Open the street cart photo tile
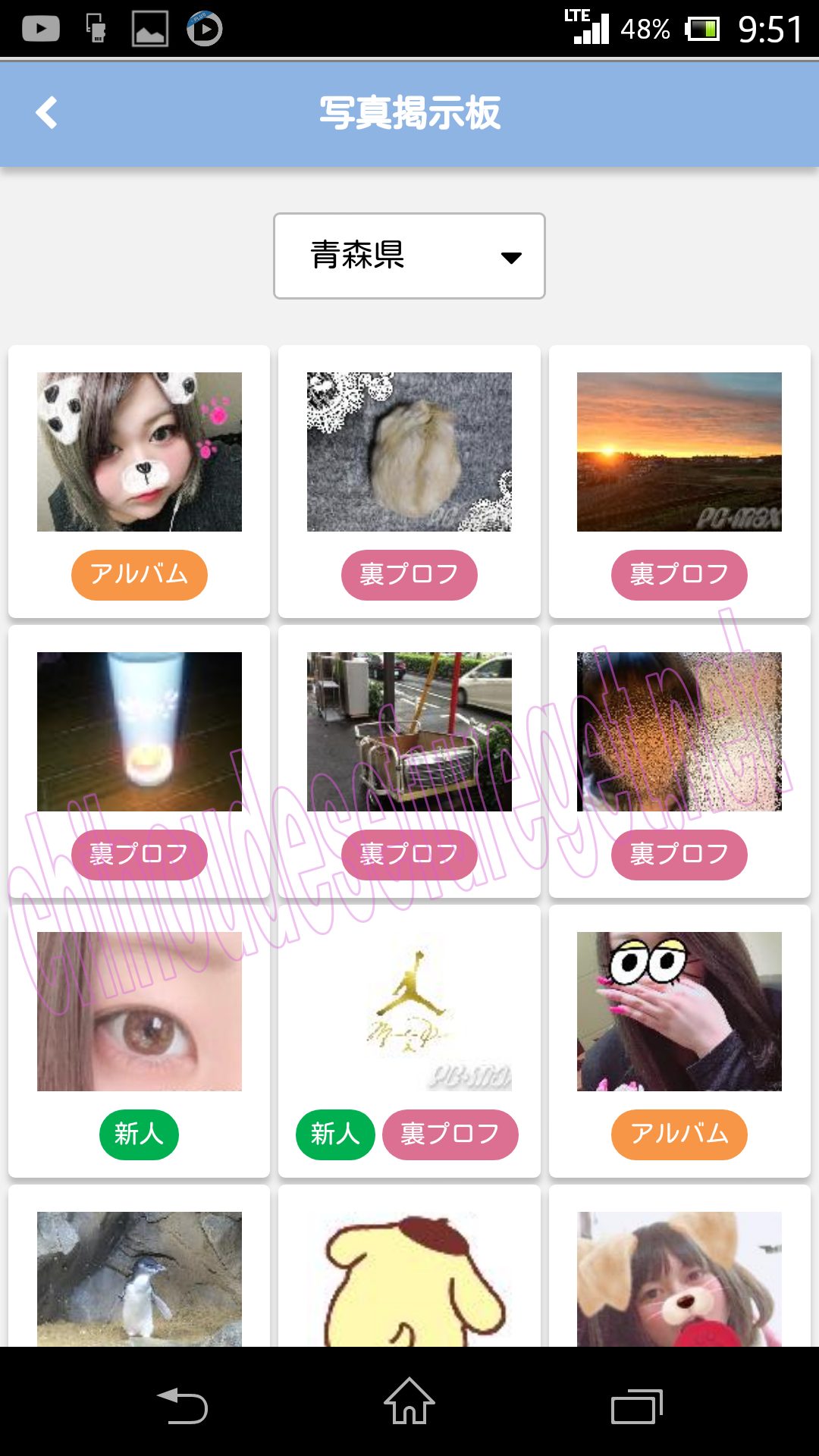 (x=409, y=732)
